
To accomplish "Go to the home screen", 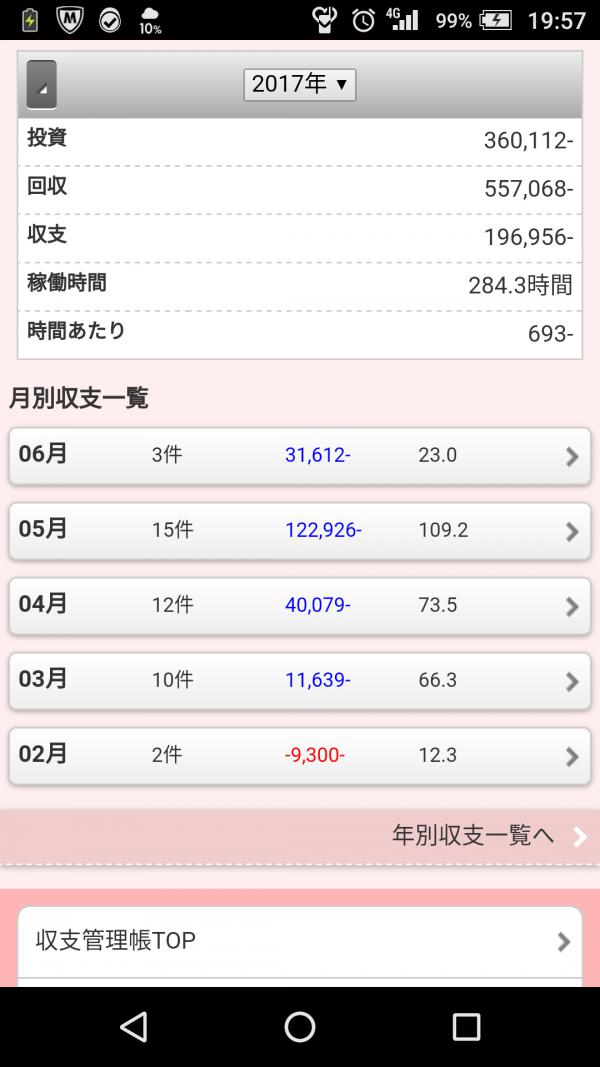I will 300,1026.
